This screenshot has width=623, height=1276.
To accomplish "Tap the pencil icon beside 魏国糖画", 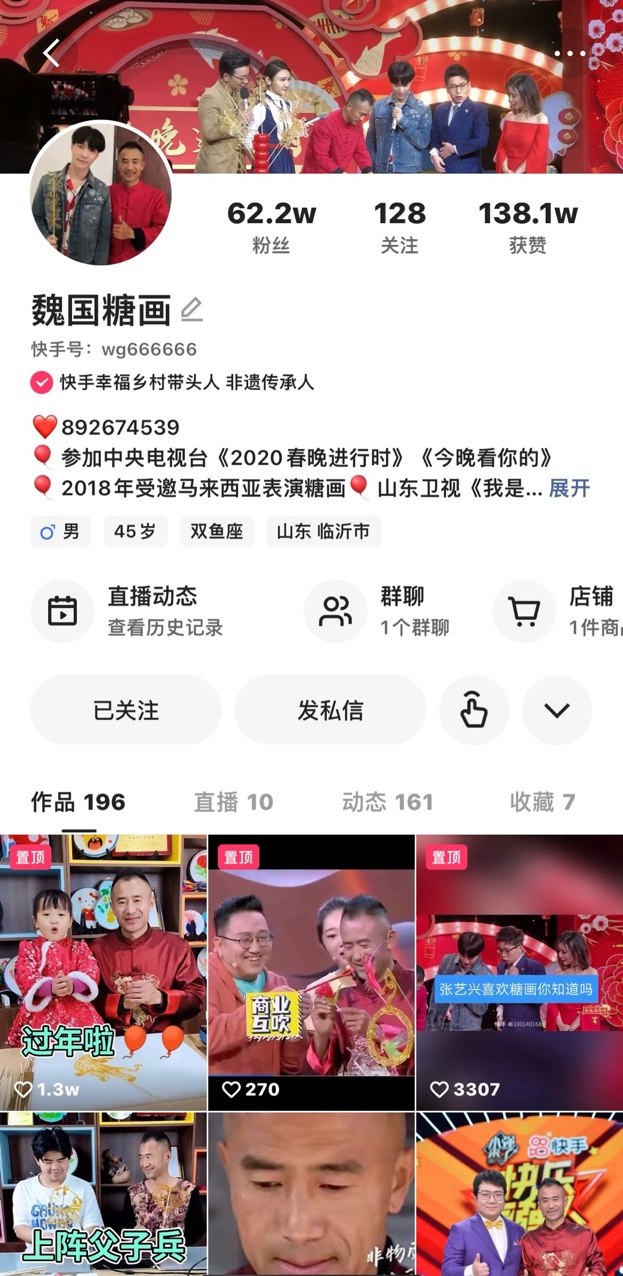I will 192,310.
